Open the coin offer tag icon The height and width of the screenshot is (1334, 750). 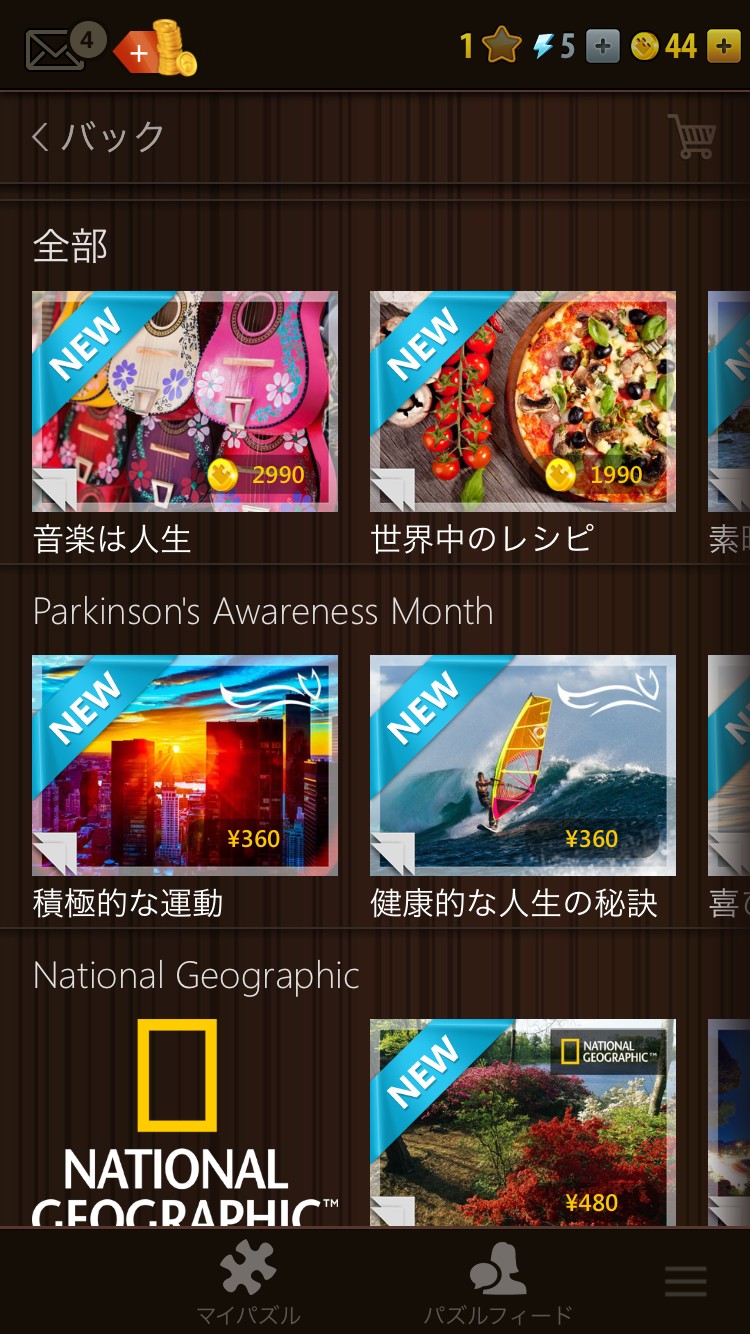pyautogui.click(x=155, y=48)
